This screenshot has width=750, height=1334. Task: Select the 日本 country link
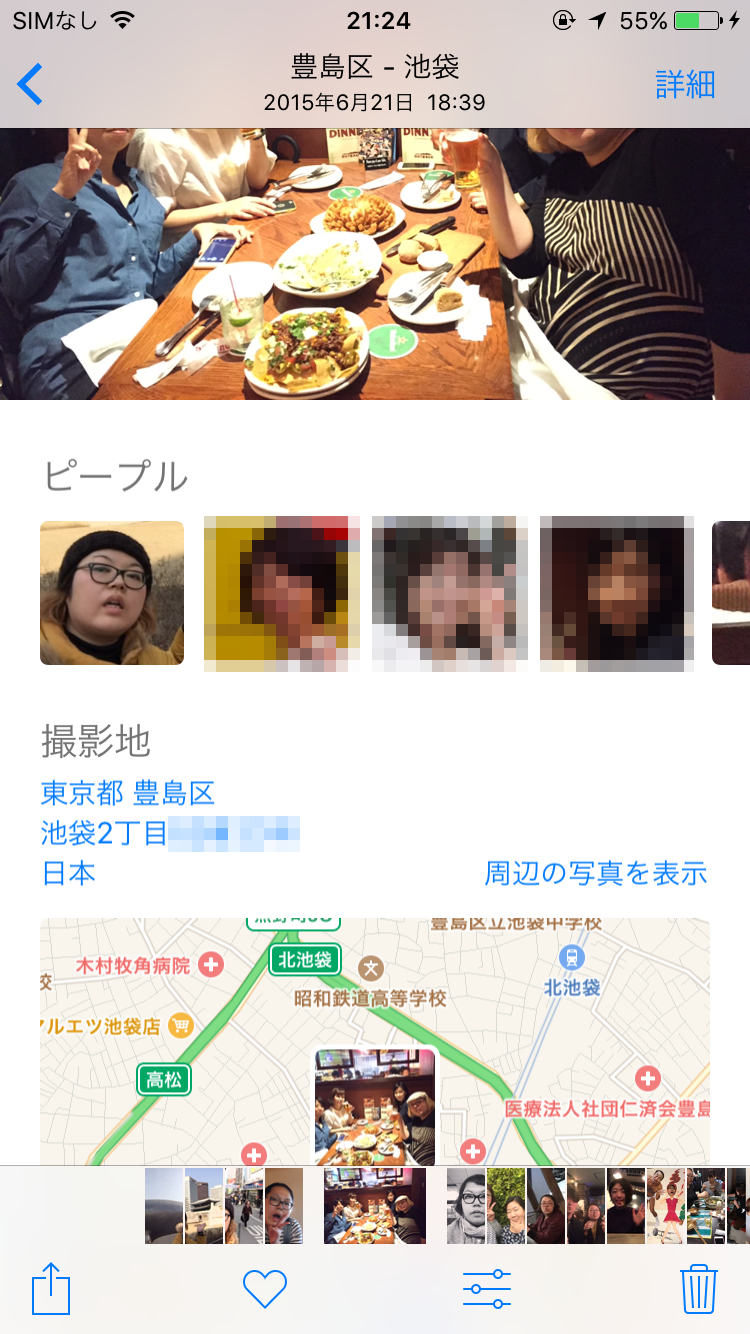[68, 873]
